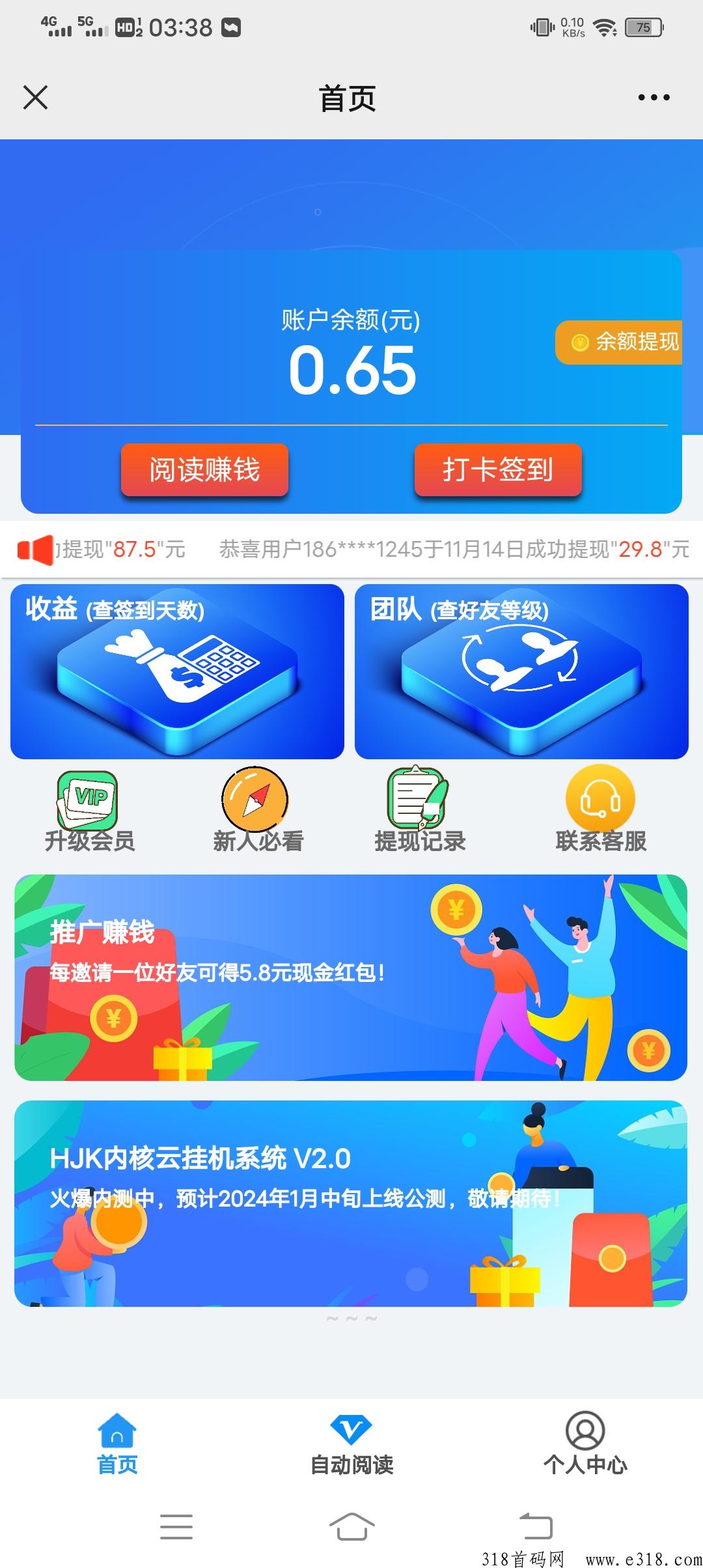
Task: Go to the 个人中心 tab
Action: (x=585, y=1444)
